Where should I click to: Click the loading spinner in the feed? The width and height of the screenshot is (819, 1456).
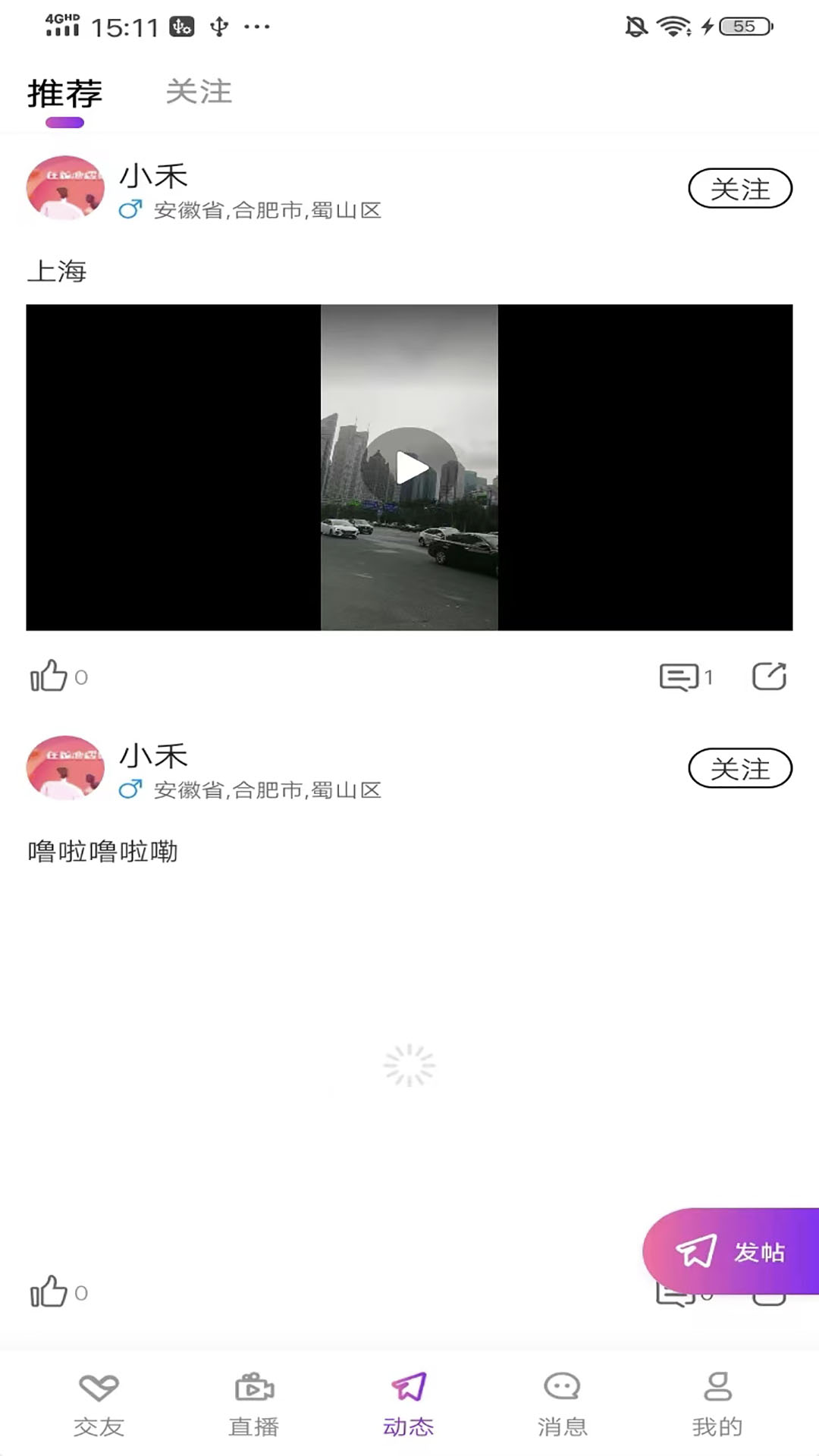point(409,1065)
